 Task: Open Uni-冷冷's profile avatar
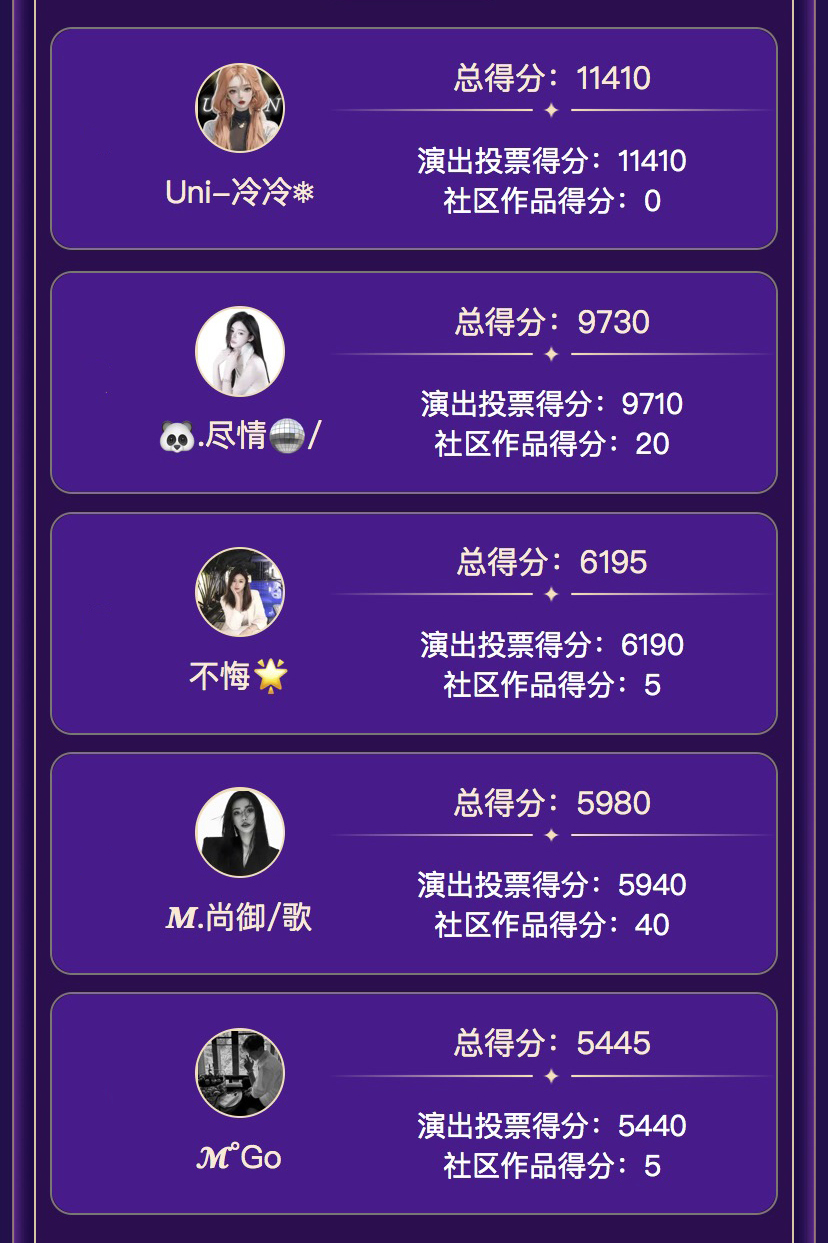pyautogui.click(x=240, y=108)
